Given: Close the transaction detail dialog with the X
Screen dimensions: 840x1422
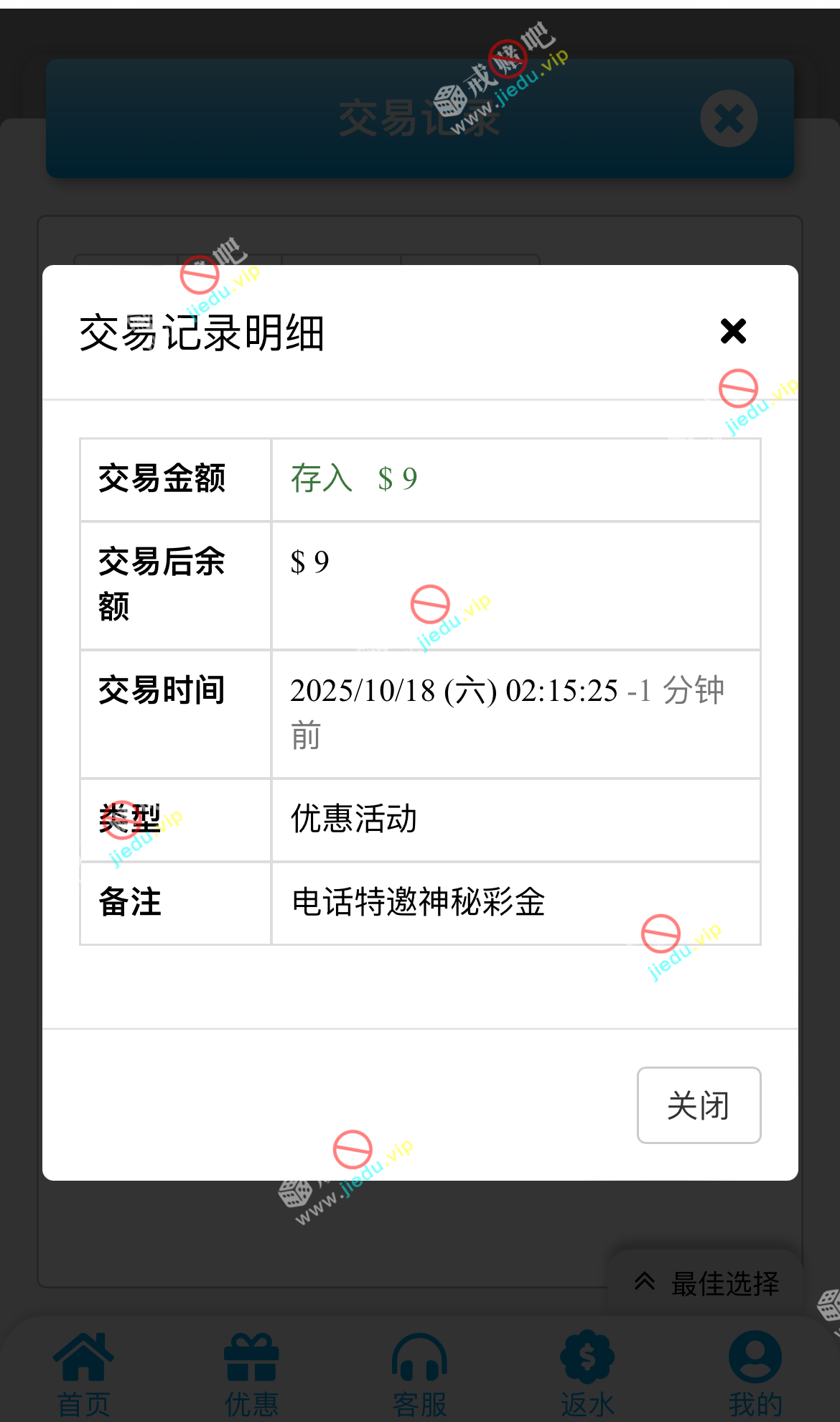Looking at the screenshot, I should tap(733, 331).
